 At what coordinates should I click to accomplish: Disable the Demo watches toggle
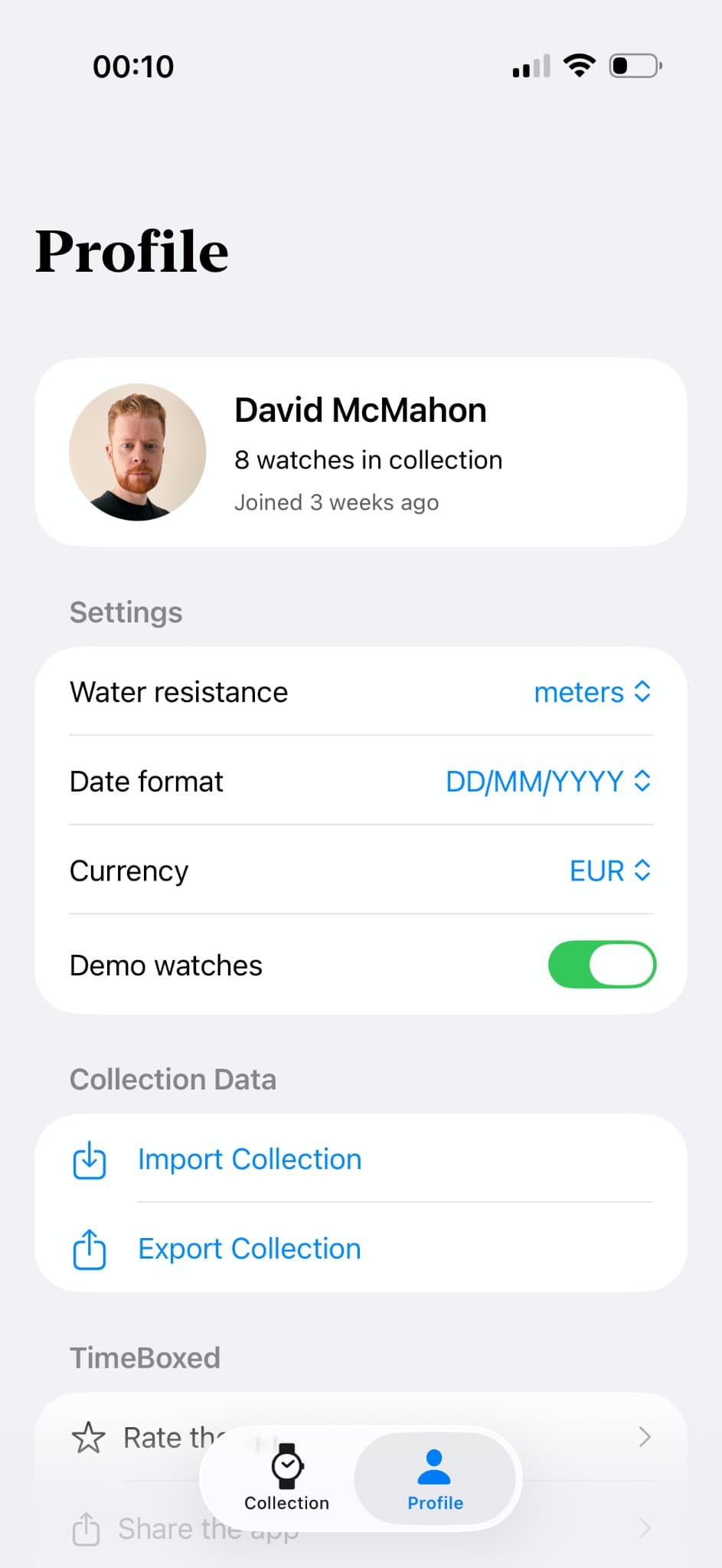pyautogui.click(x=602, y=965)
